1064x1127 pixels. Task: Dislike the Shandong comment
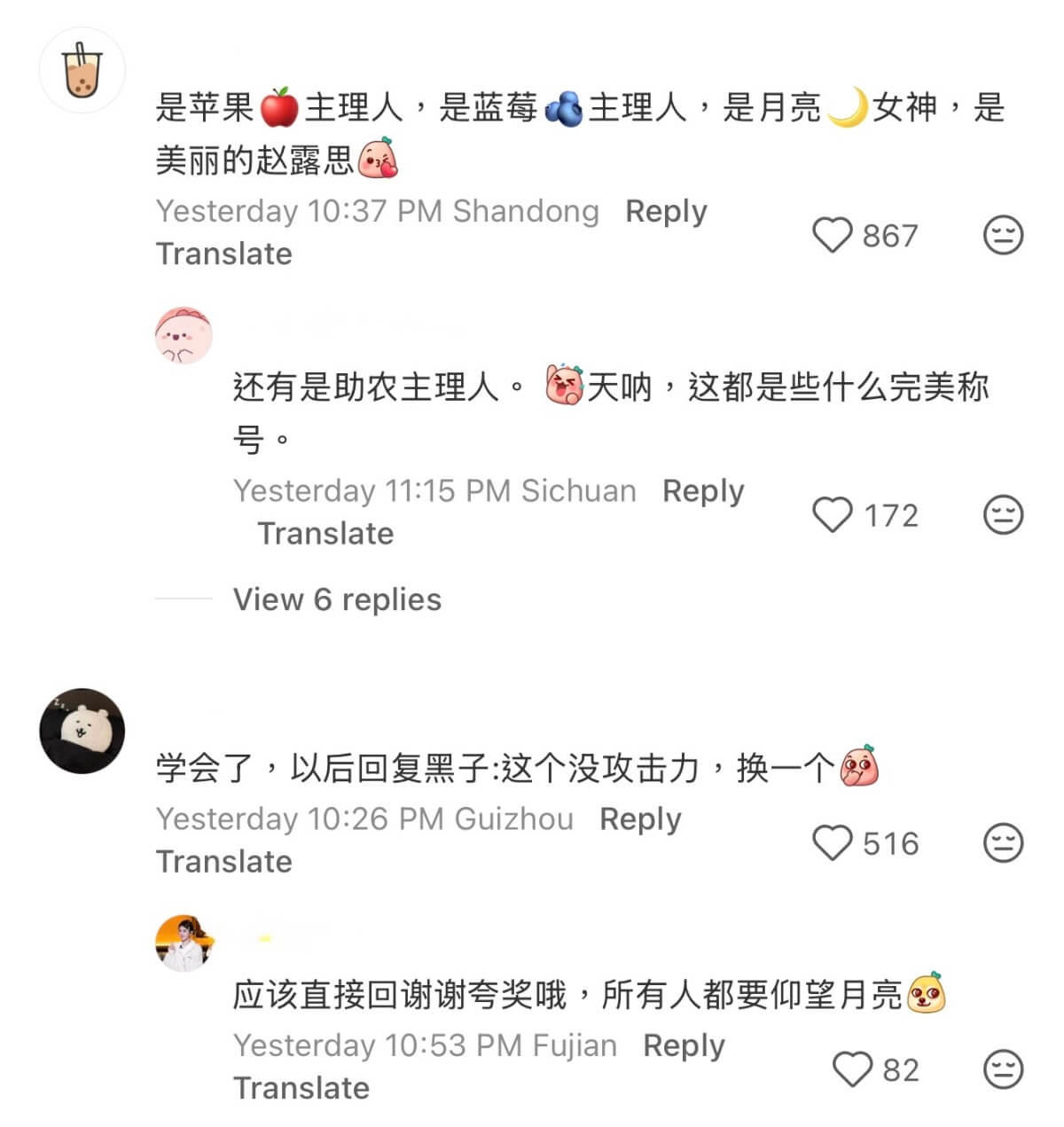(1003, 236)
